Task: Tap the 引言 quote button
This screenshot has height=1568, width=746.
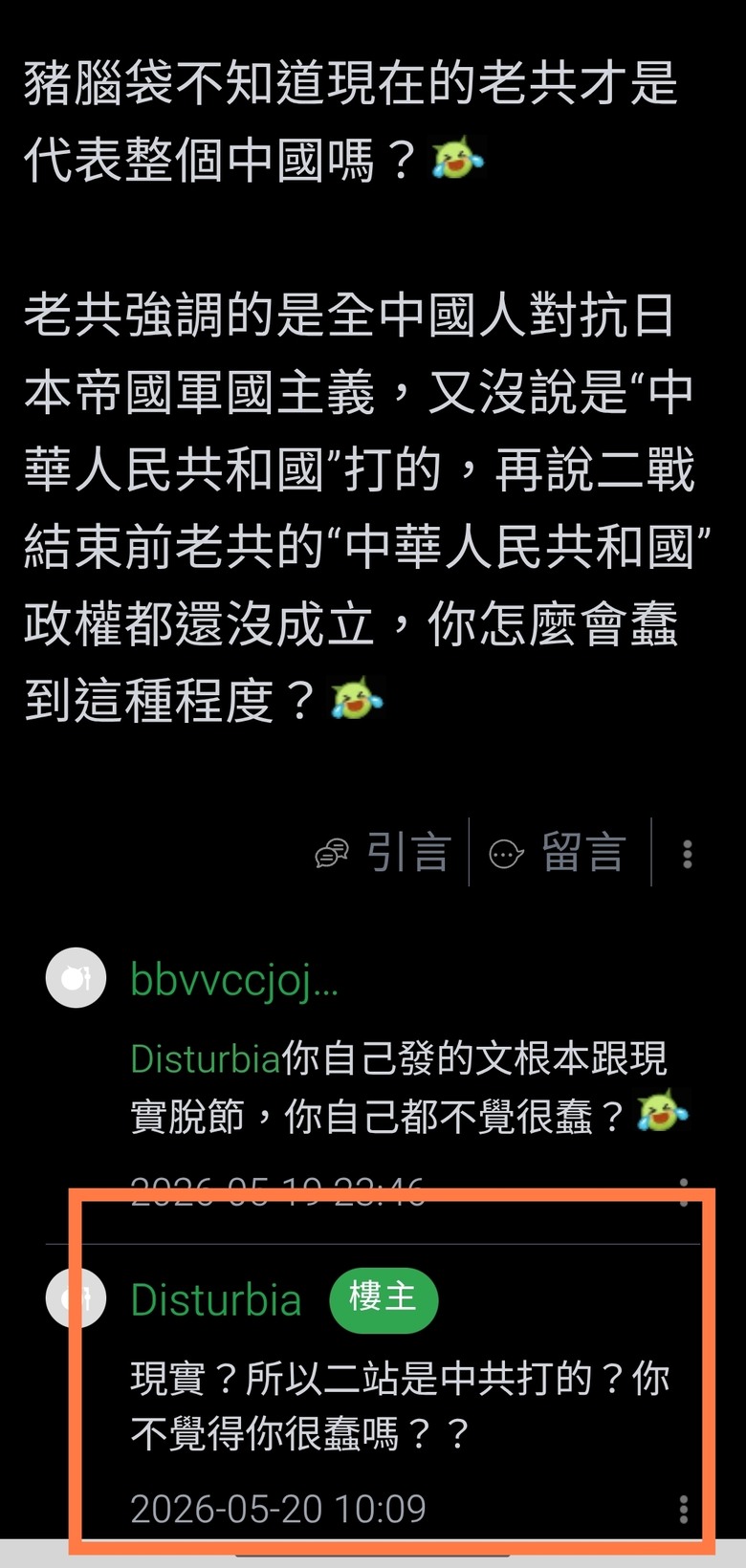Action: click(383, 852)
